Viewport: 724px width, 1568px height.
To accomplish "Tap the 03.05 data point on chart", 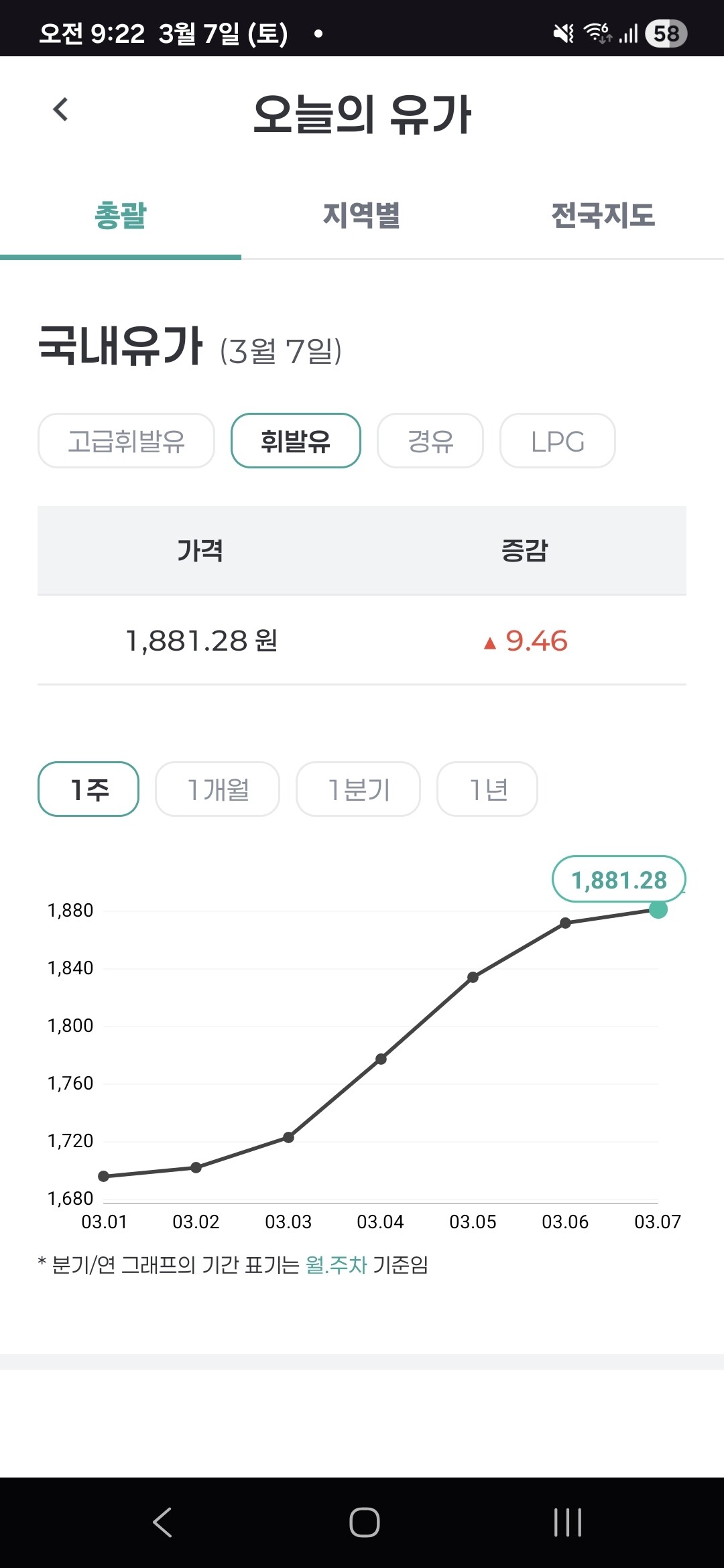I will pos(473,978).
